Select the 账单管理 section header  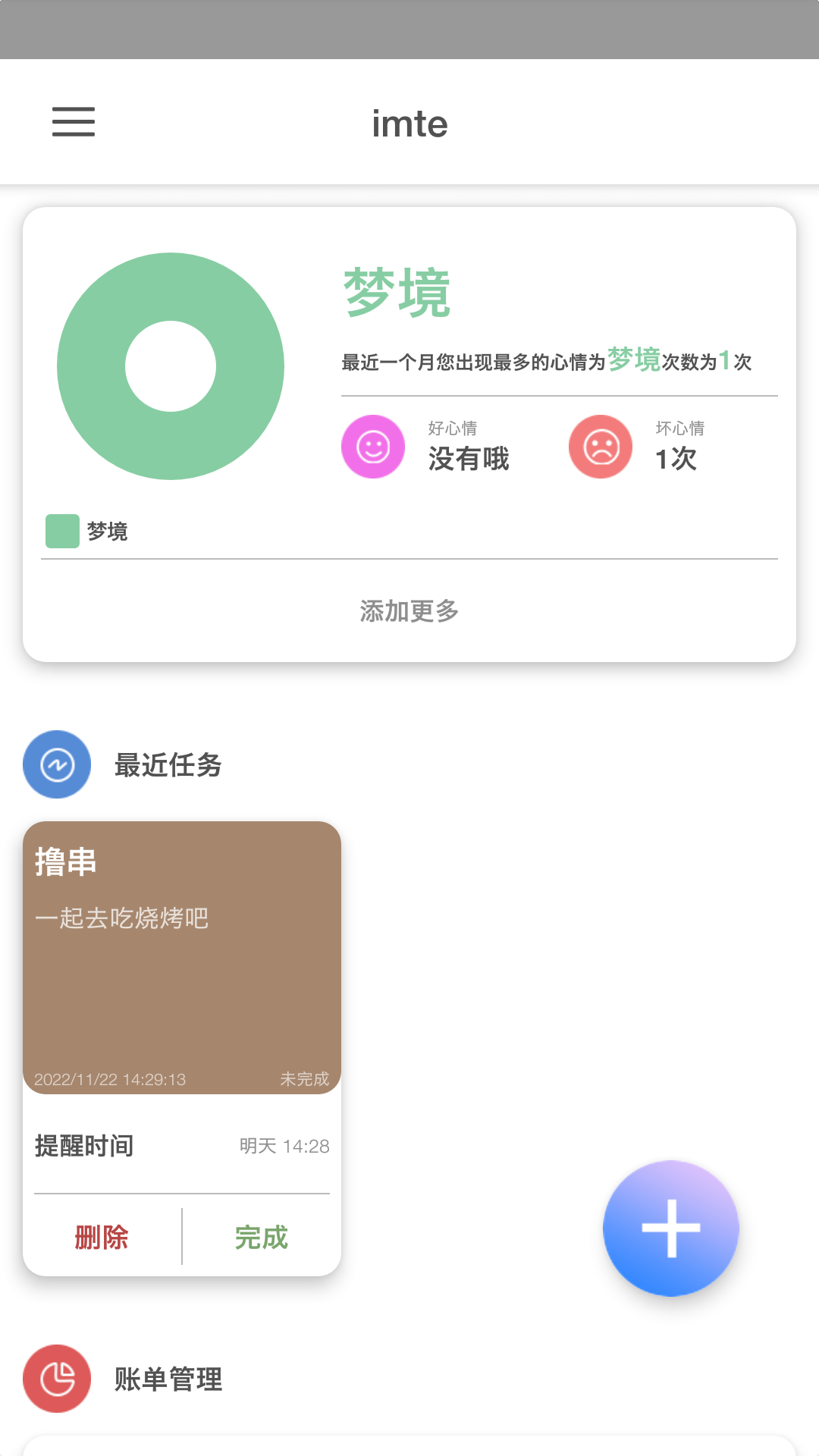tap(168, 1379)
